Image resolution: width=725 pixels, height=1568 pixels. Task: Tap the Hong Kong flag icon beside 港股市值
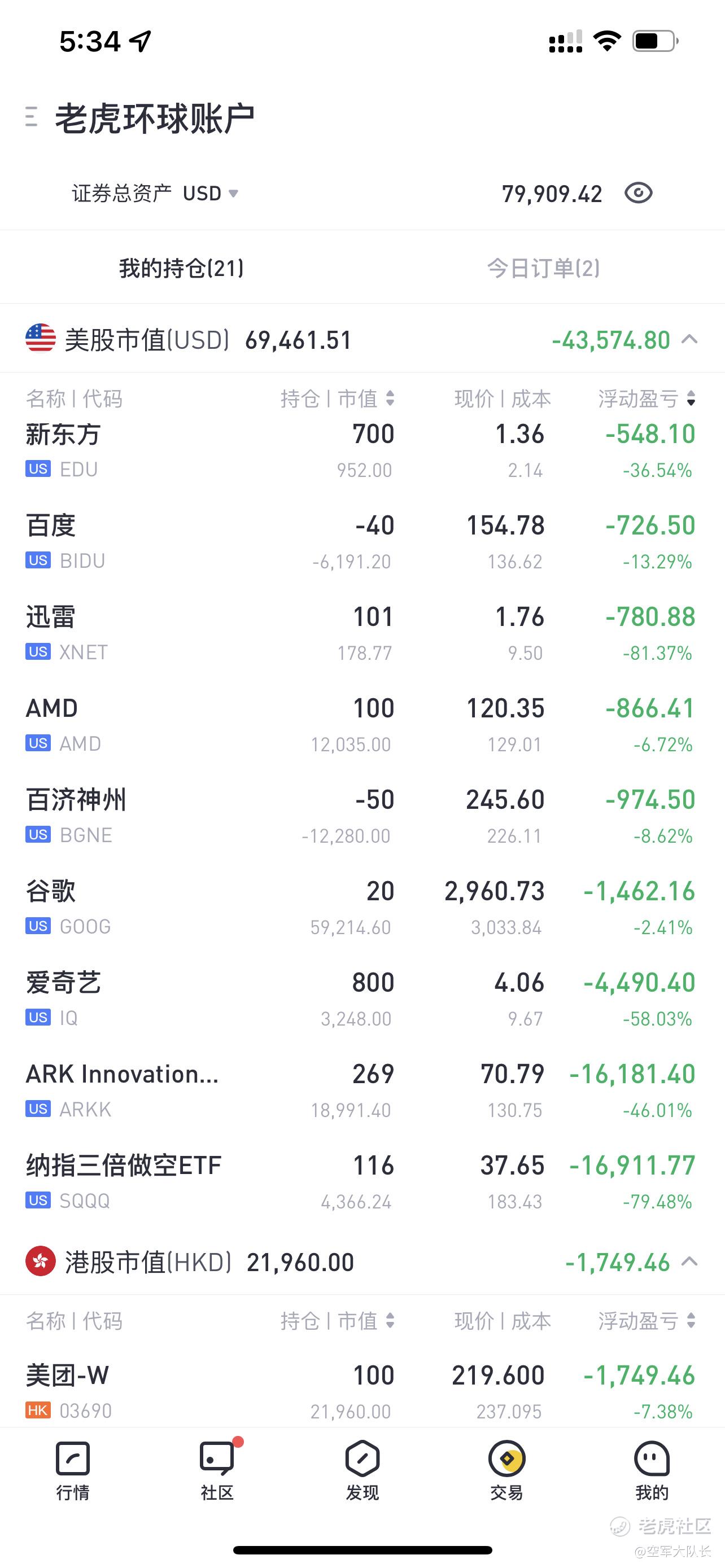pyautogui.click(x=40, y=1262)
